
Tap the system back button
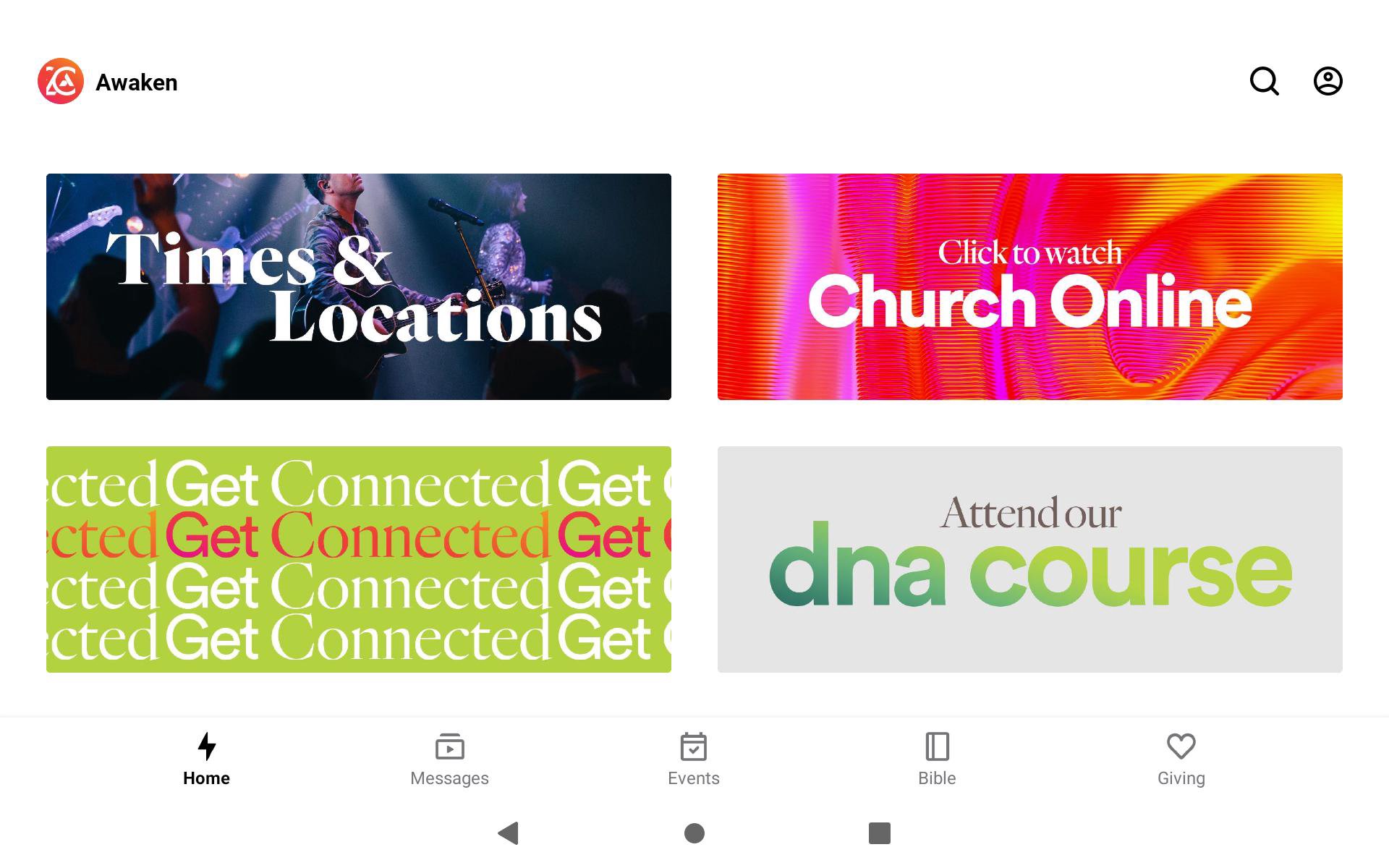(x=509, y=833)
